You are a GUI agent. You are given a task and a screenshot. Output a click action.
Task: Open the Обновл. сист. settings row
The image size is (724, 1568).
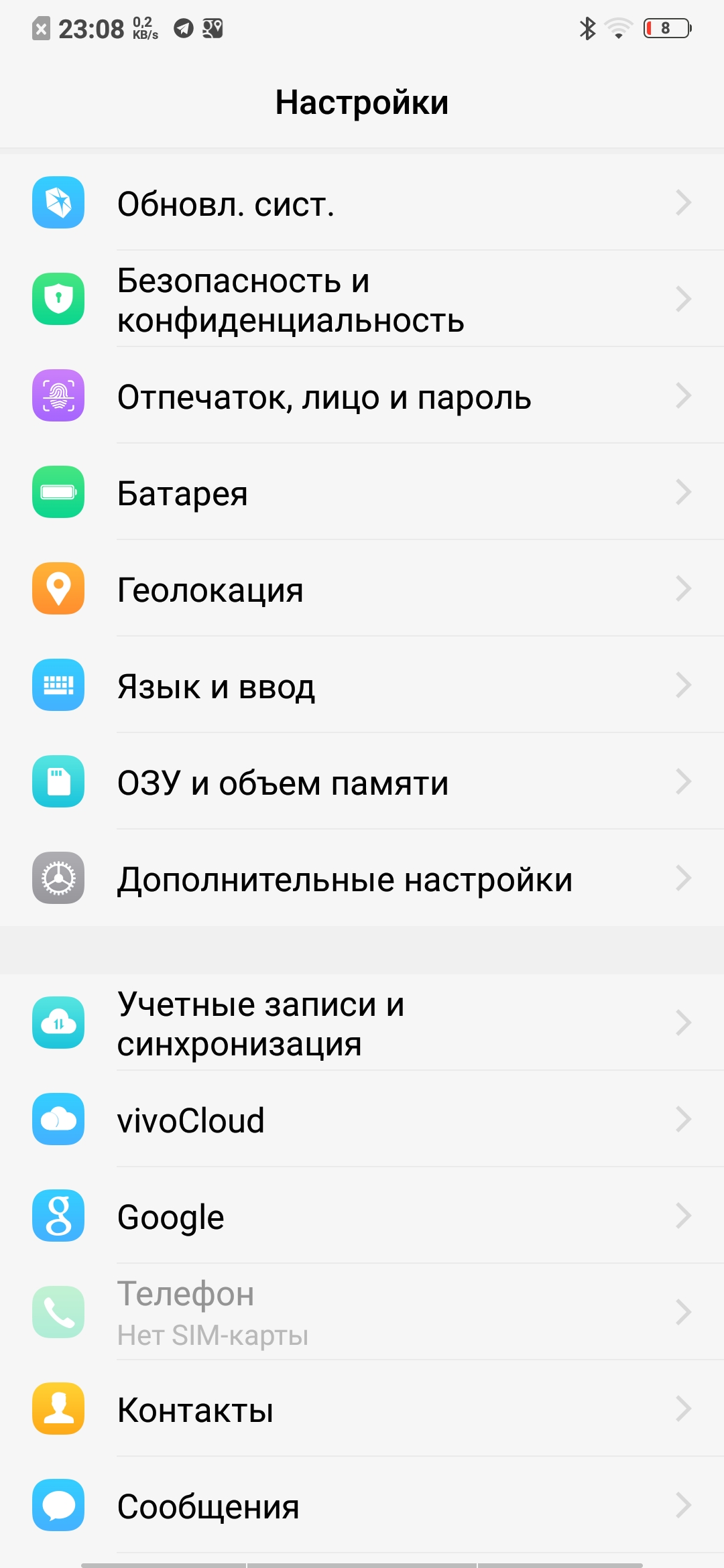(362, 202)
